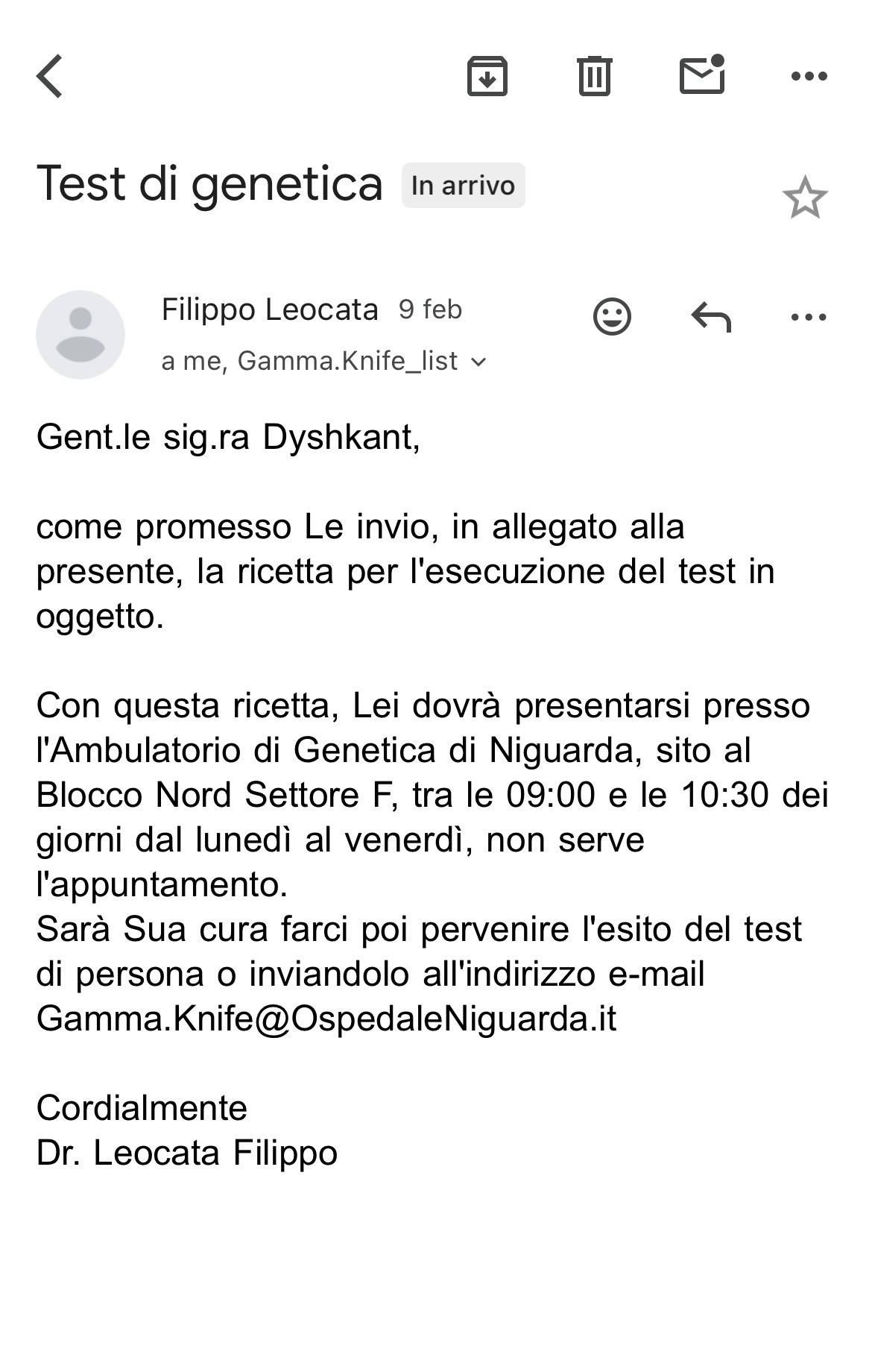Tap the In arrivo label chip
The width and height of the screenshot is (872, 1372).
[x=463, y=185]
